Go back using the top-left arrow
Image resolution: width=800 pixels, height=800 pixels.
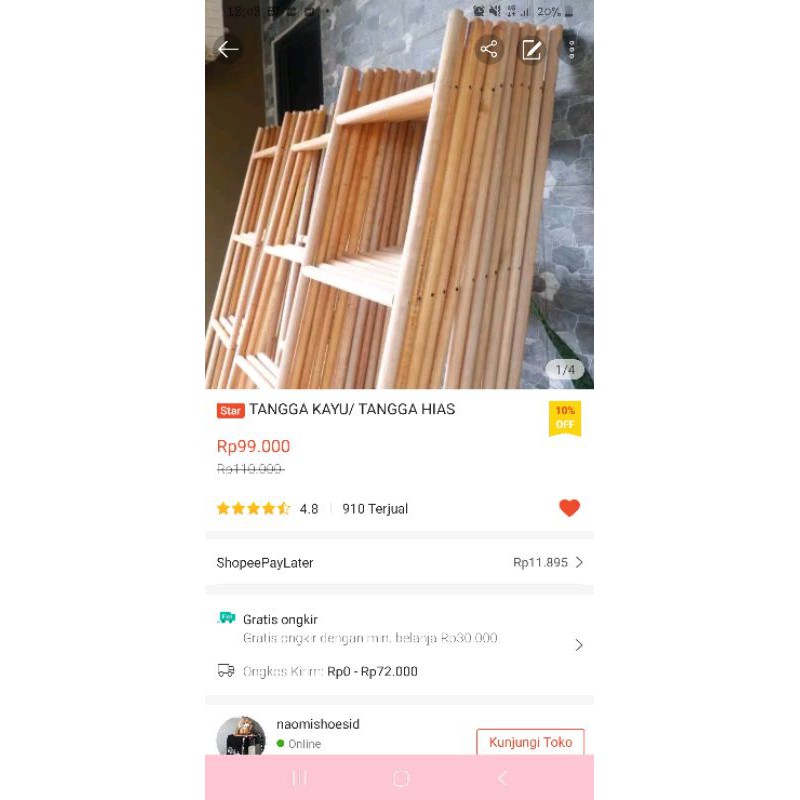(229, 49)
